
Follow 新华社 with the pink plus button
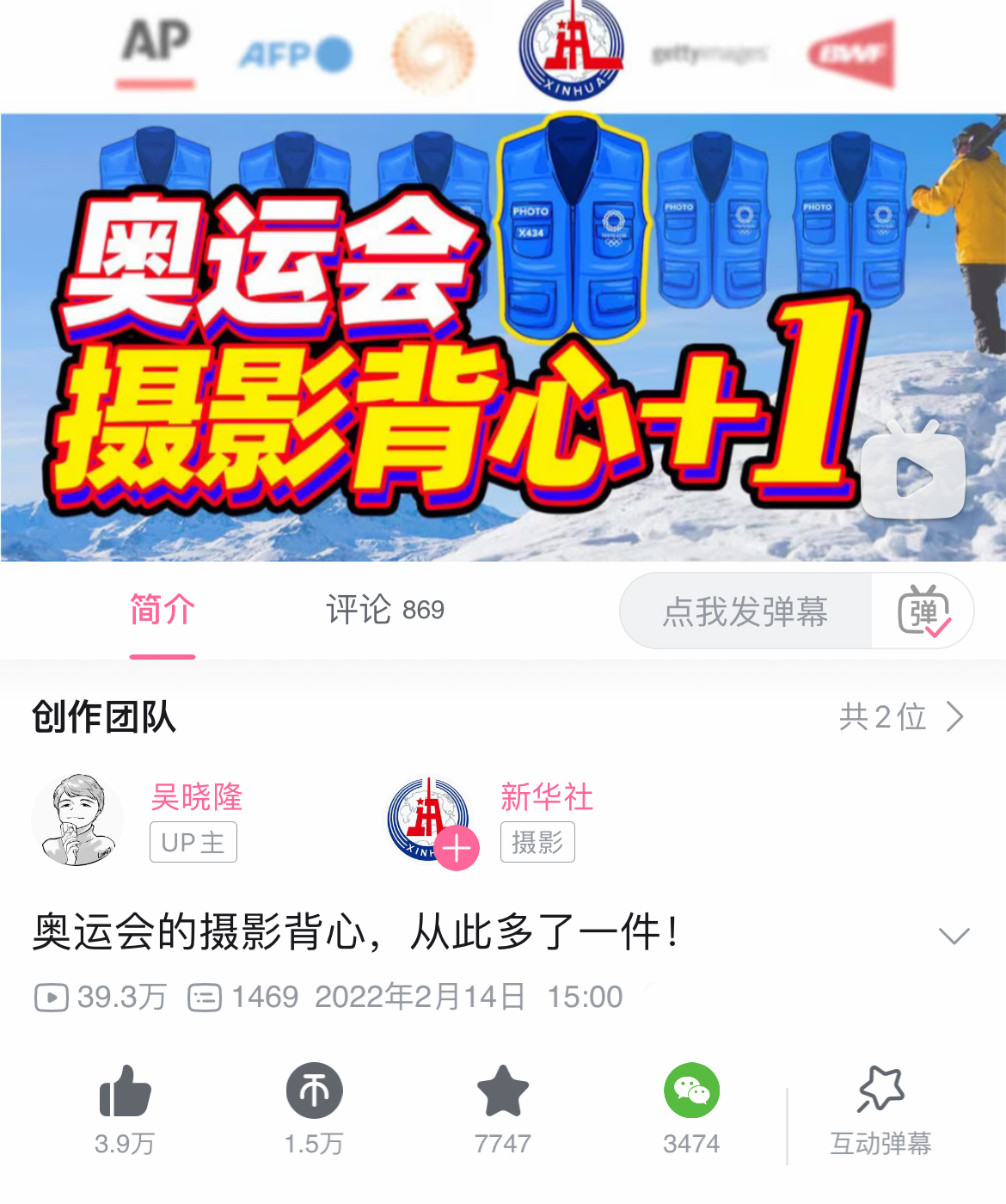(457, 849)
